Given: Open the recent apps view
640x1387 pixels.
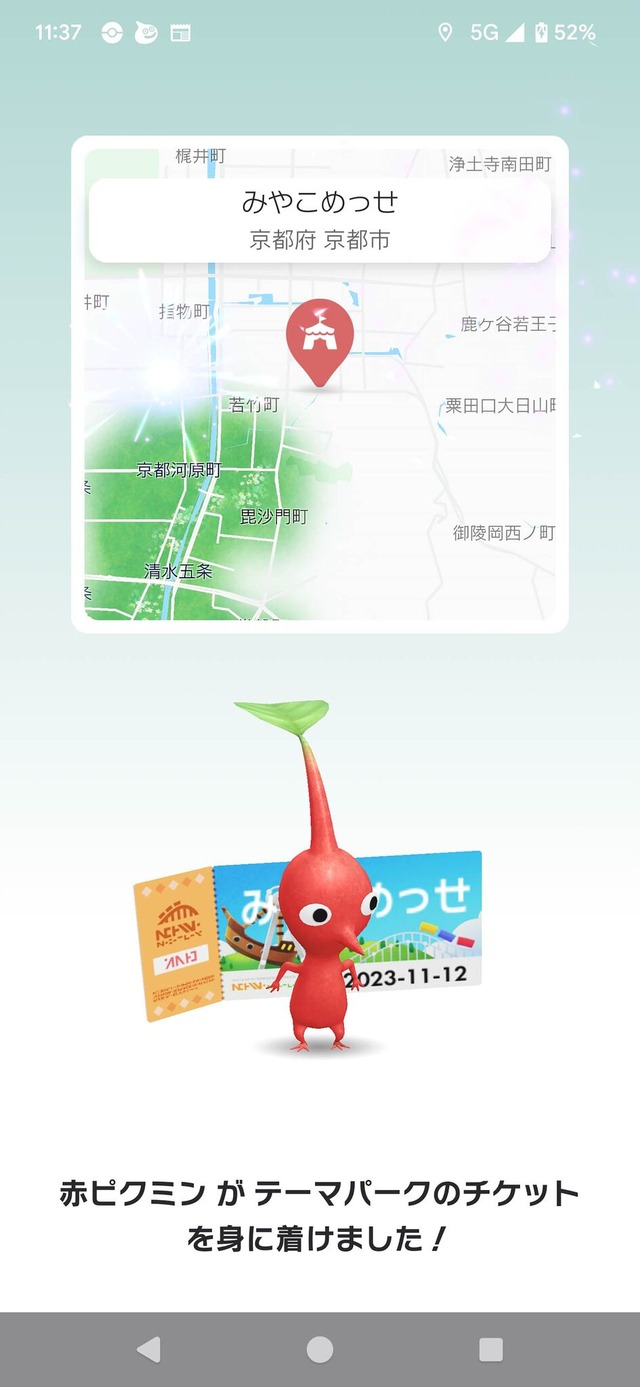Looking at the screenshot, I should 491,1350.
